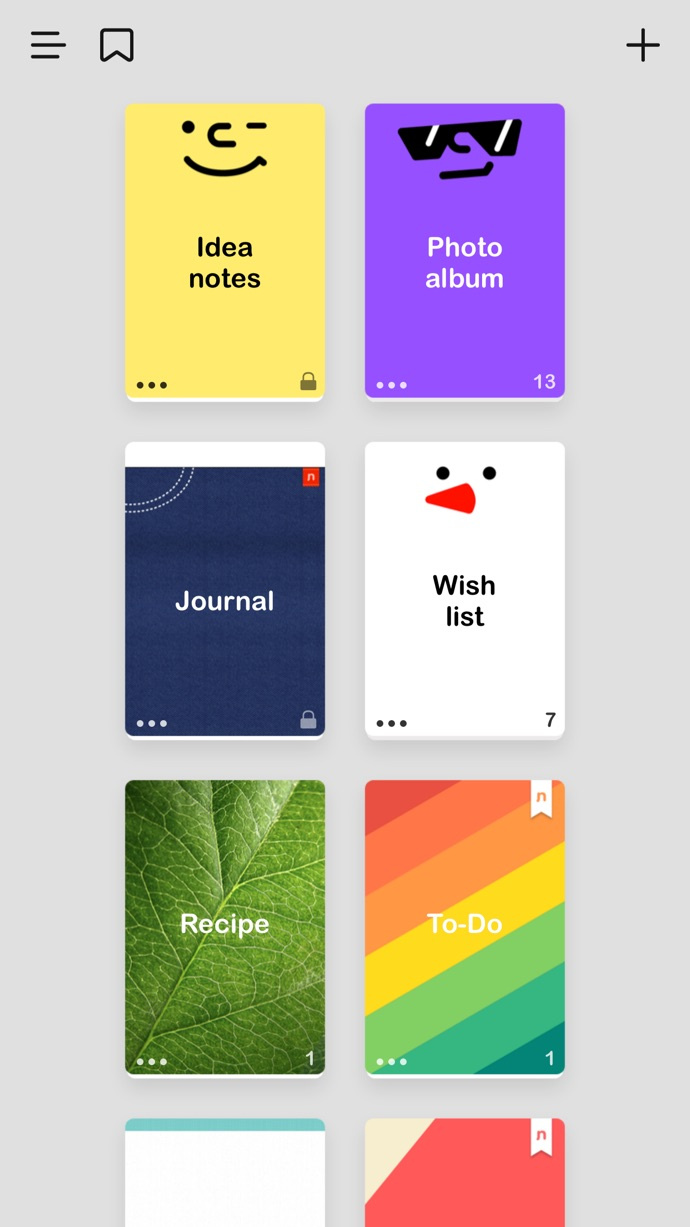Screen dimensions: 690x1227
Task: Show more options for Photo album
Action: point(392,385)
